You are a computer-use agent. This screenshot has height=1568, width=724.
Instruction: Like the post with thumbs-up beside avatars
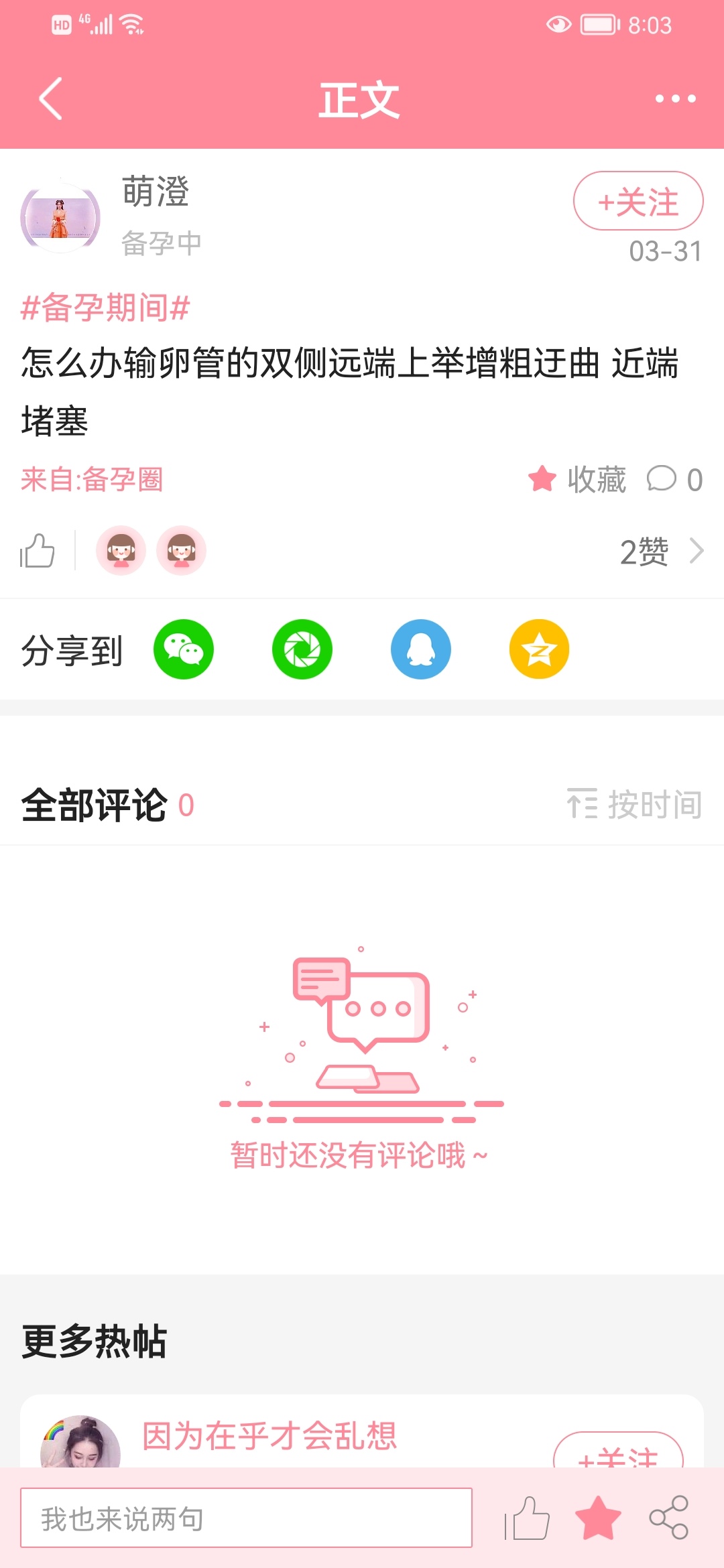tap(38, 551)
